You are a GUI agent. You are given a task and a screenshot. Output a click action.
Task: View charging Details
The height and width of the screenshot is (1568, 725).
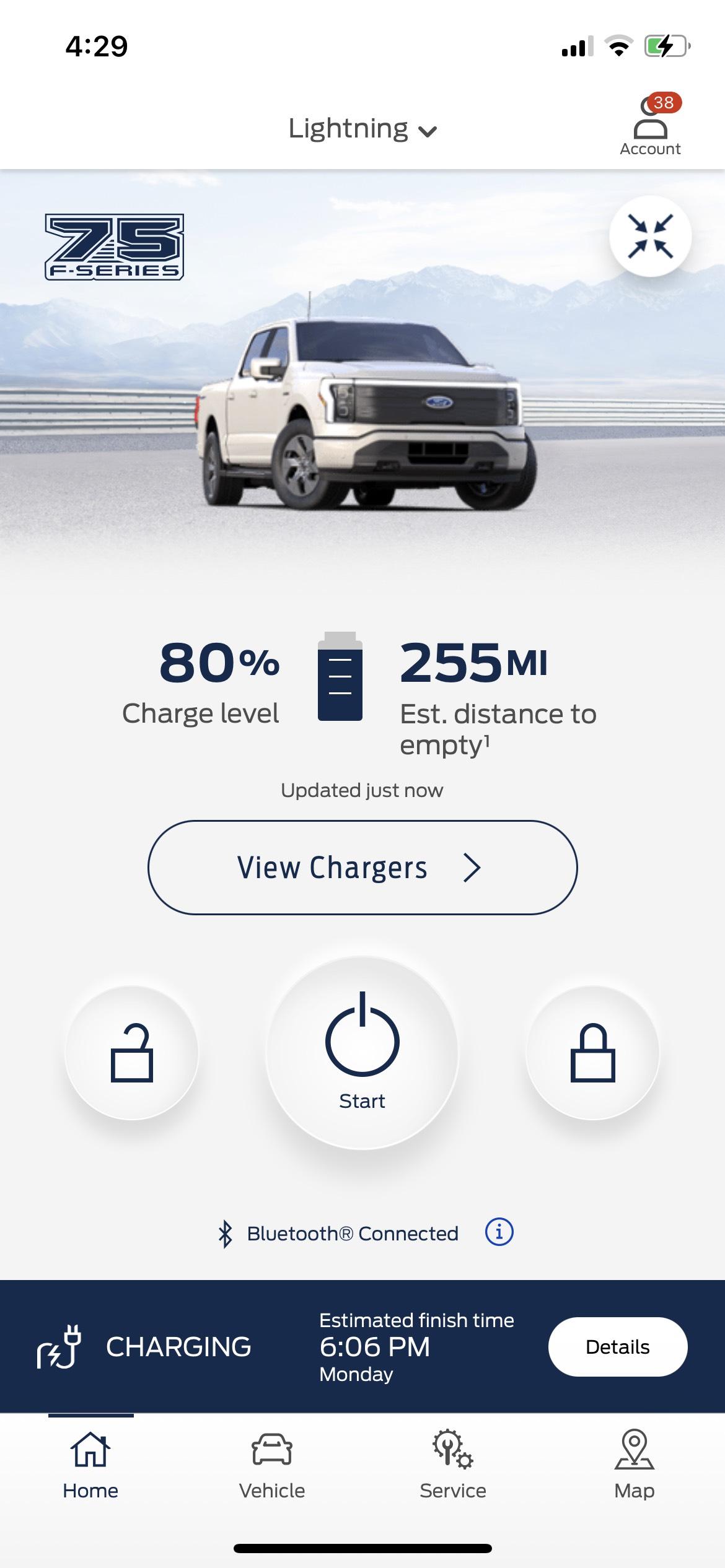point(617,1347)
